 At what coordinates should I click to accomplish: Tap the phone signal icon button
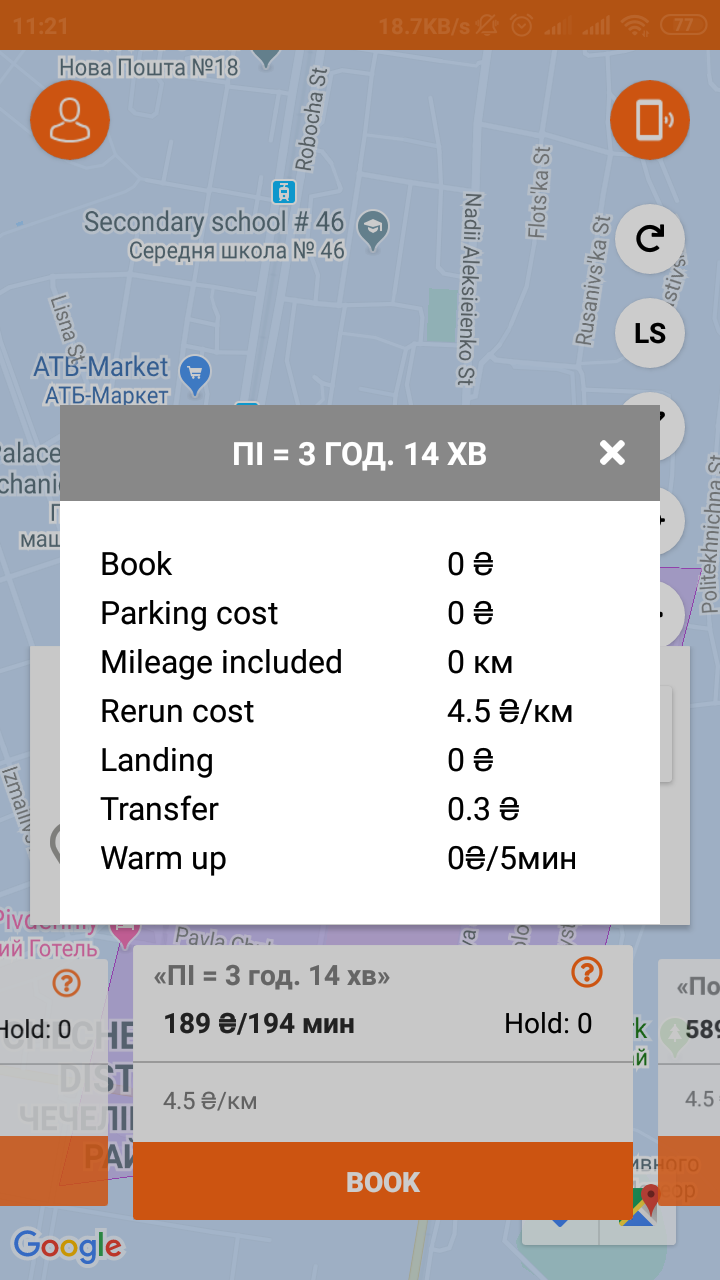[650, 120]
